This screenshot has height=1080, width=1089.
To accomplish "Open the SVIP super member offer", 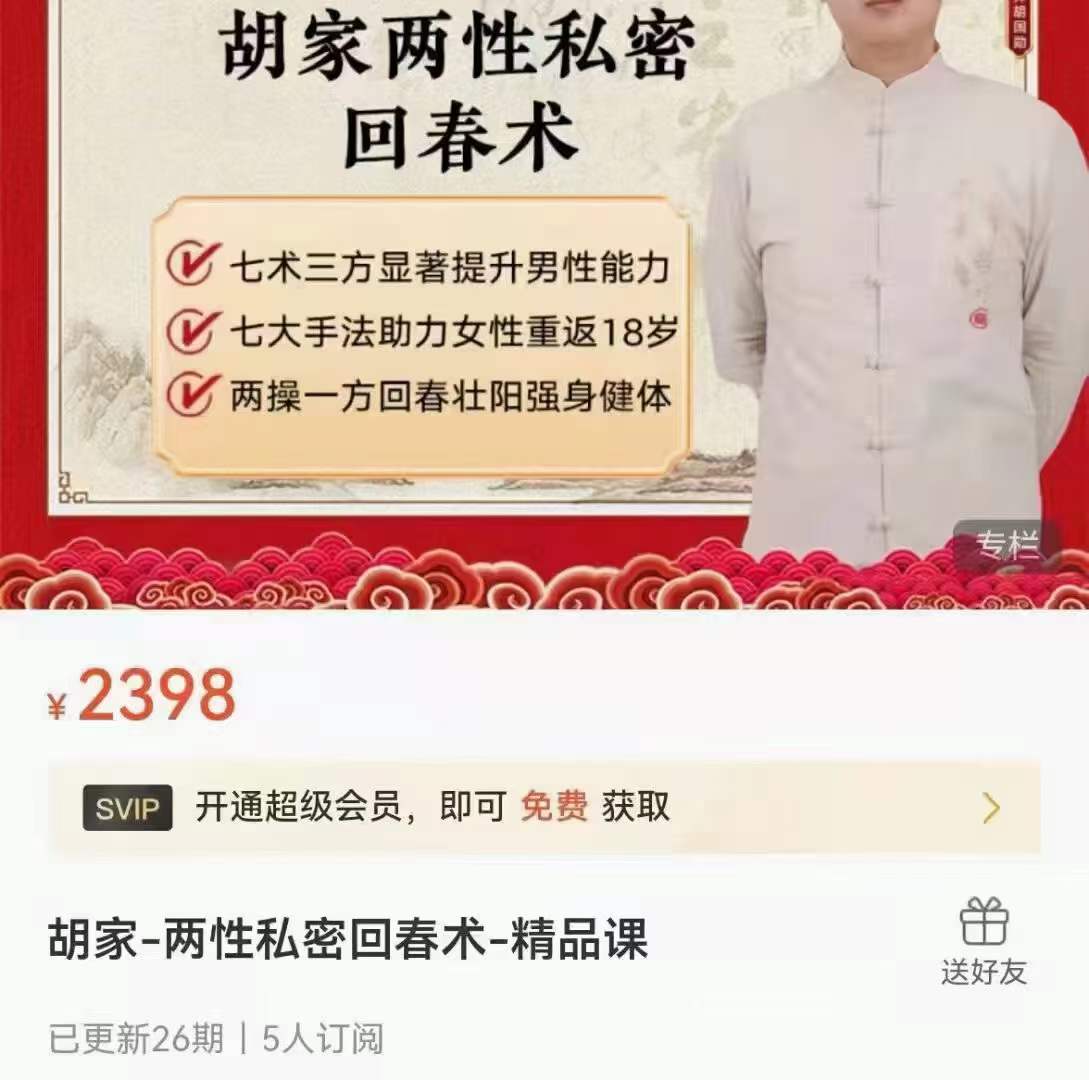I will [x=544, y=807].
